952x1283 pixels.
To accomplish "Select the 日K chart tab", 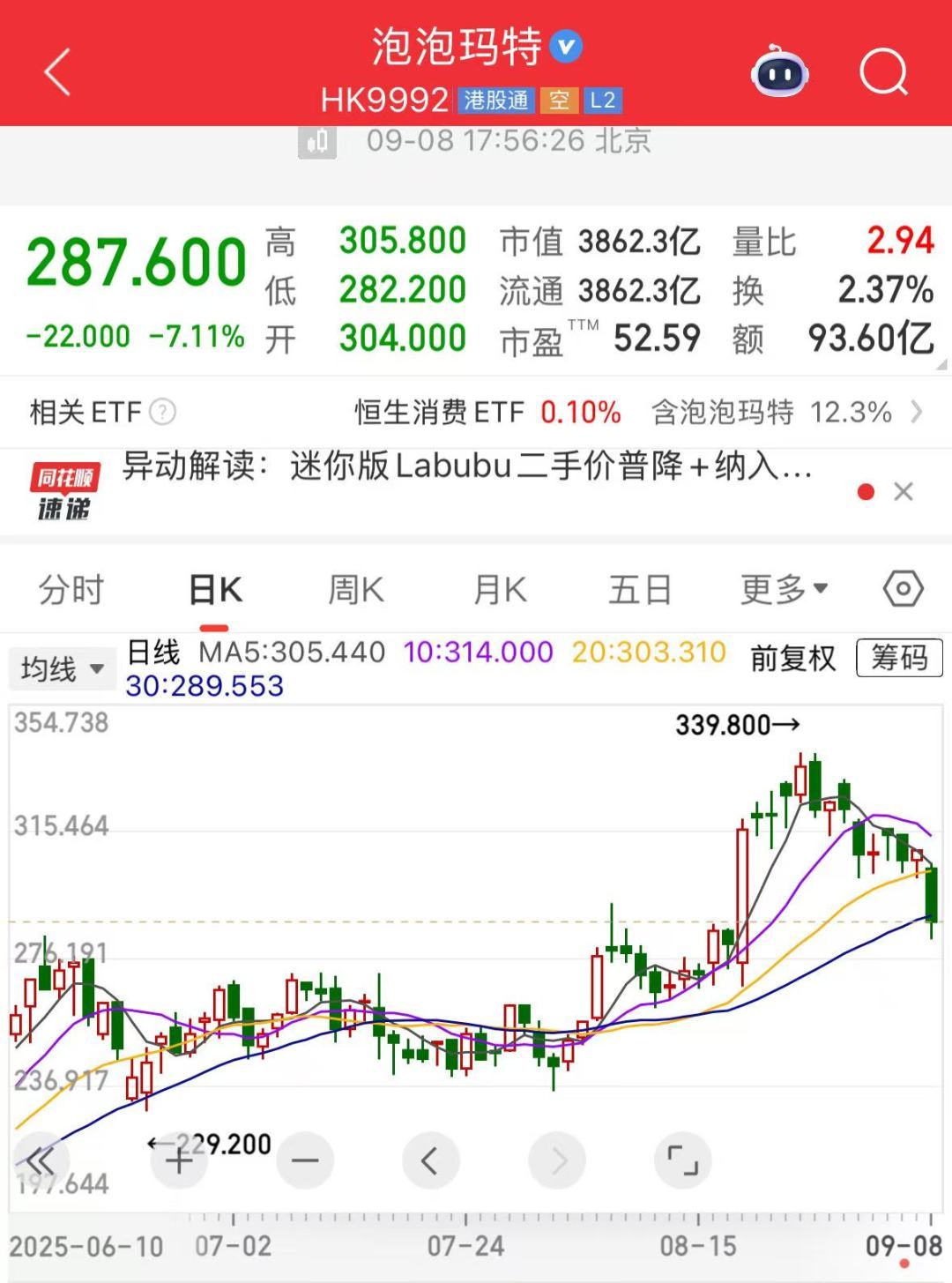I will tap(215, 589).
